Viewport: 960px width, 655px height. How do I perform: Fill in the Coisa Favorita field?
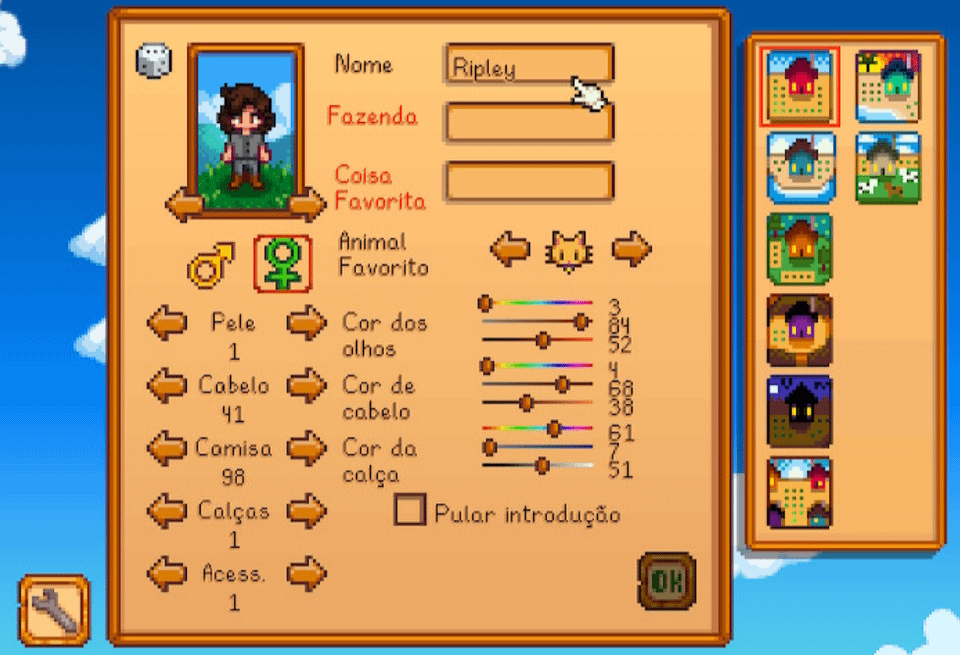click(x=528, y=182)
